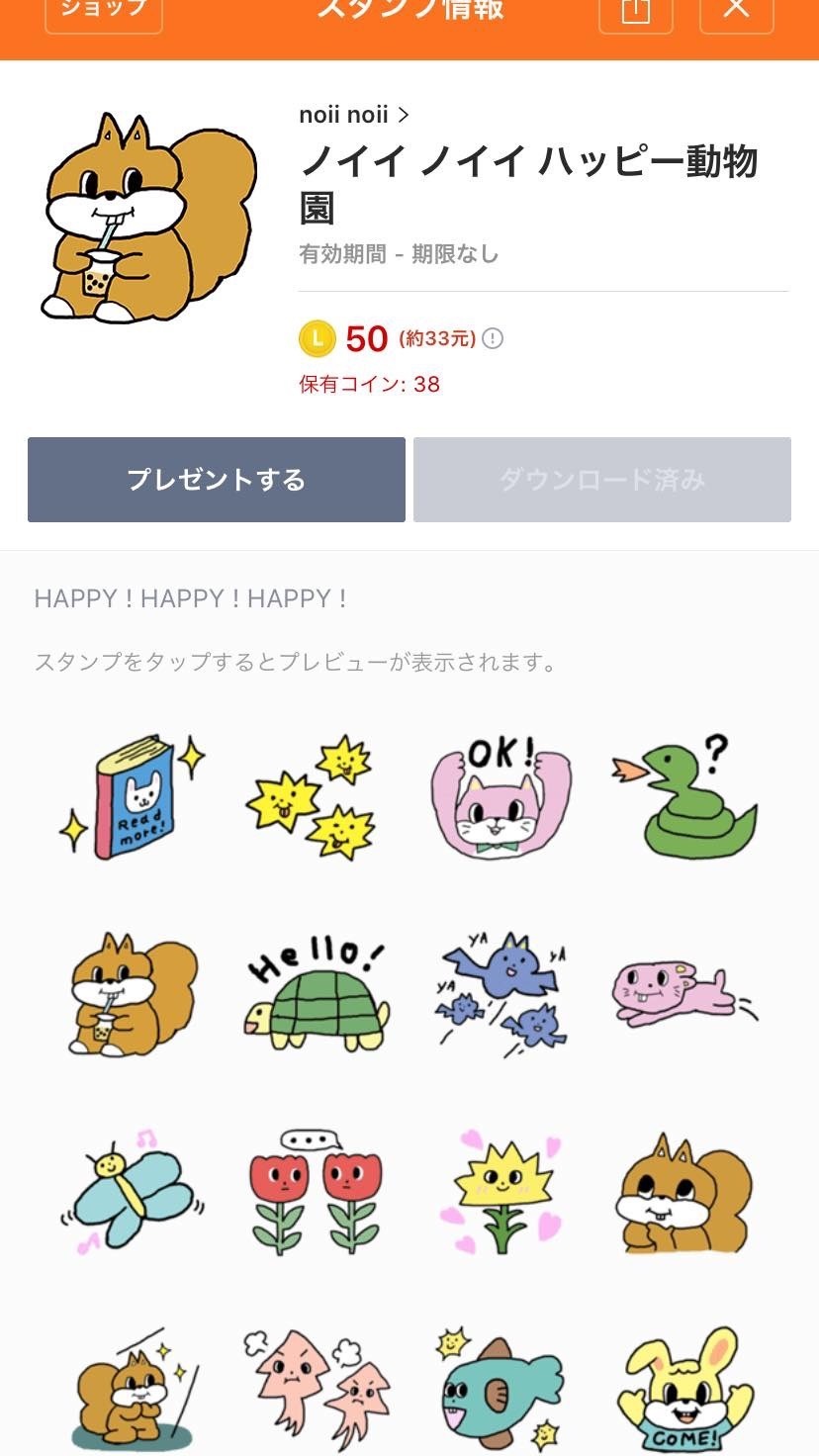Go back to the ショップ page

coord(104,10)
